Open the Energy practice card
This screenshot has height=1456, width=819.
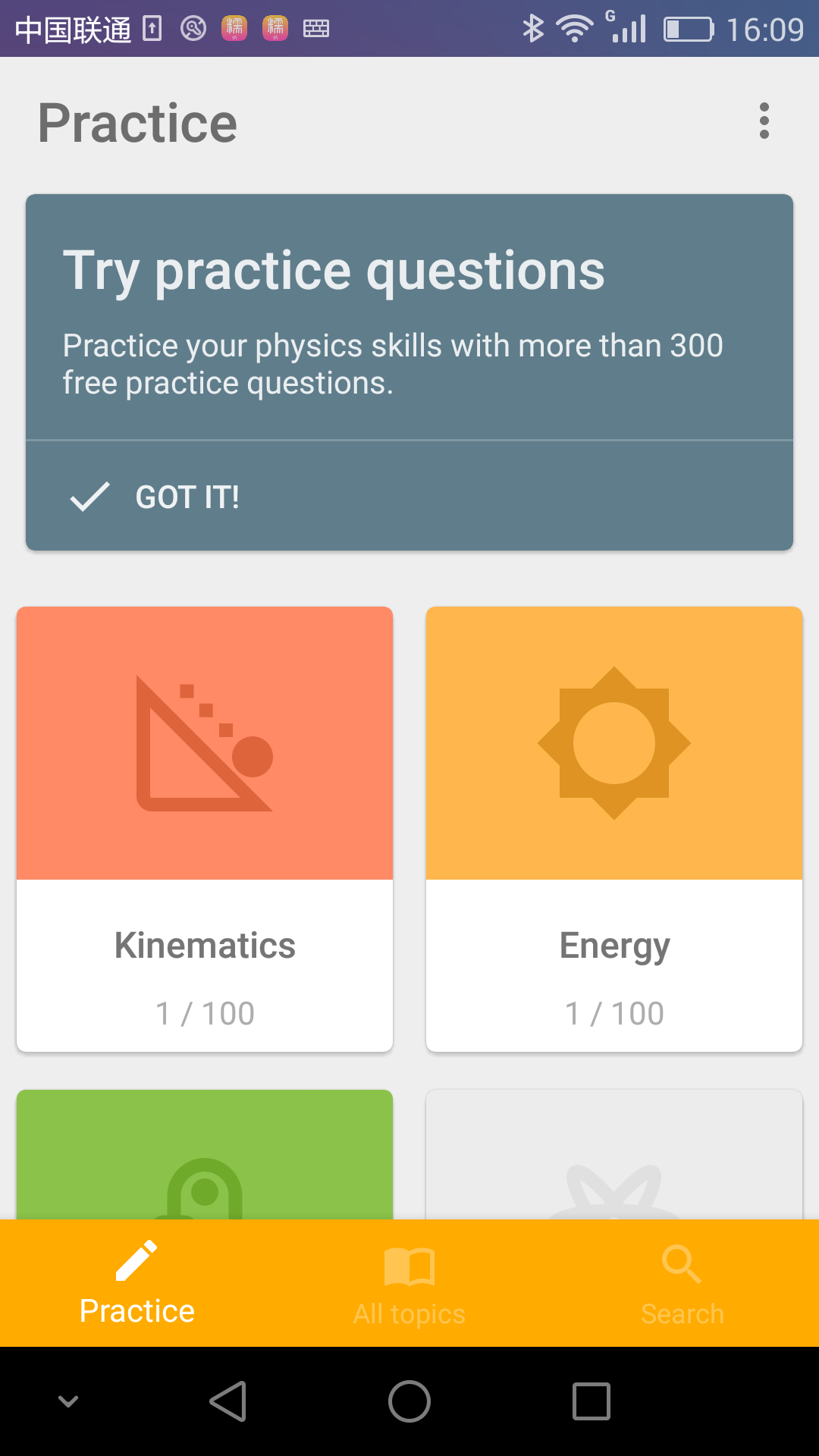pos(614,828)
